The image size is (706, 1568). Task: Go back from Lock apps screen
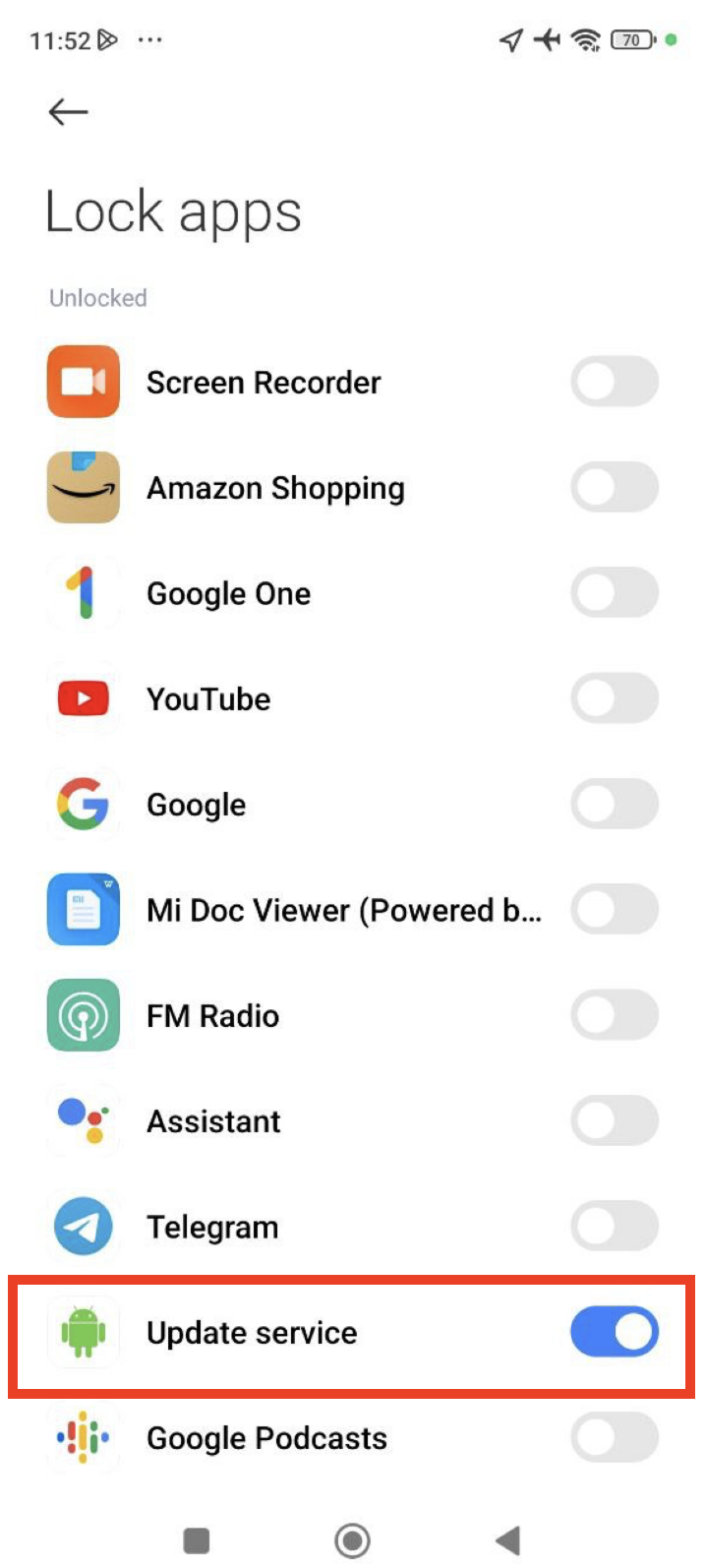pos(69,112)
